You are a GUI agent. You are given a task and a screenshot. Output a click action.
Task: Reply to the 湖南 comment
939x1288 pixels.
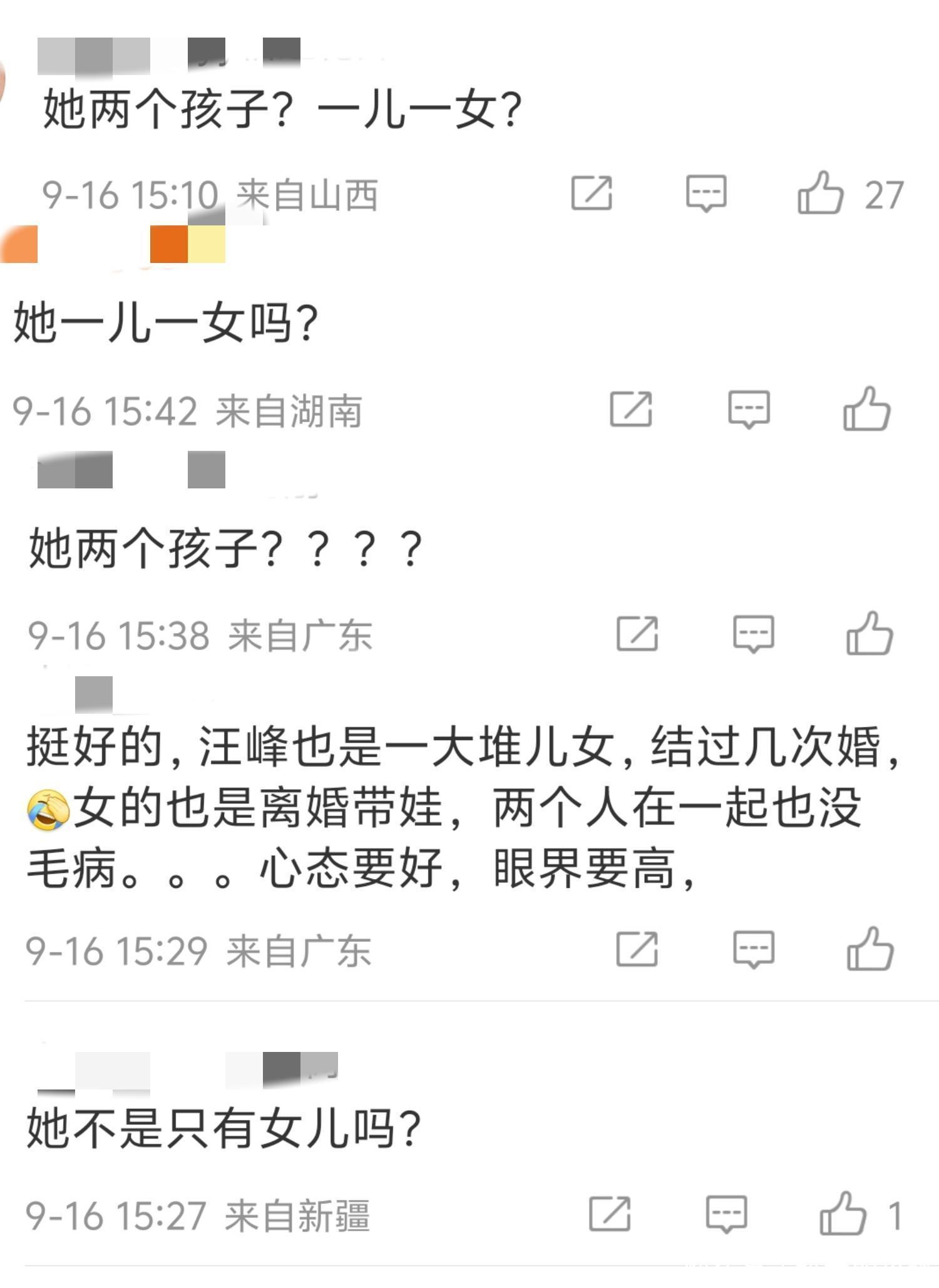[749, 410]
